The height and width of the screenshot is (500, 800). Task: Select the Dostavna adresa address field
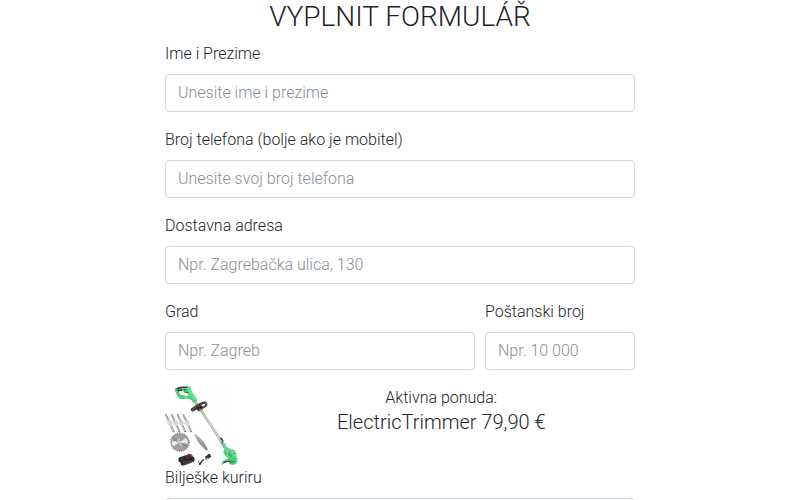(x=399, y=265)
